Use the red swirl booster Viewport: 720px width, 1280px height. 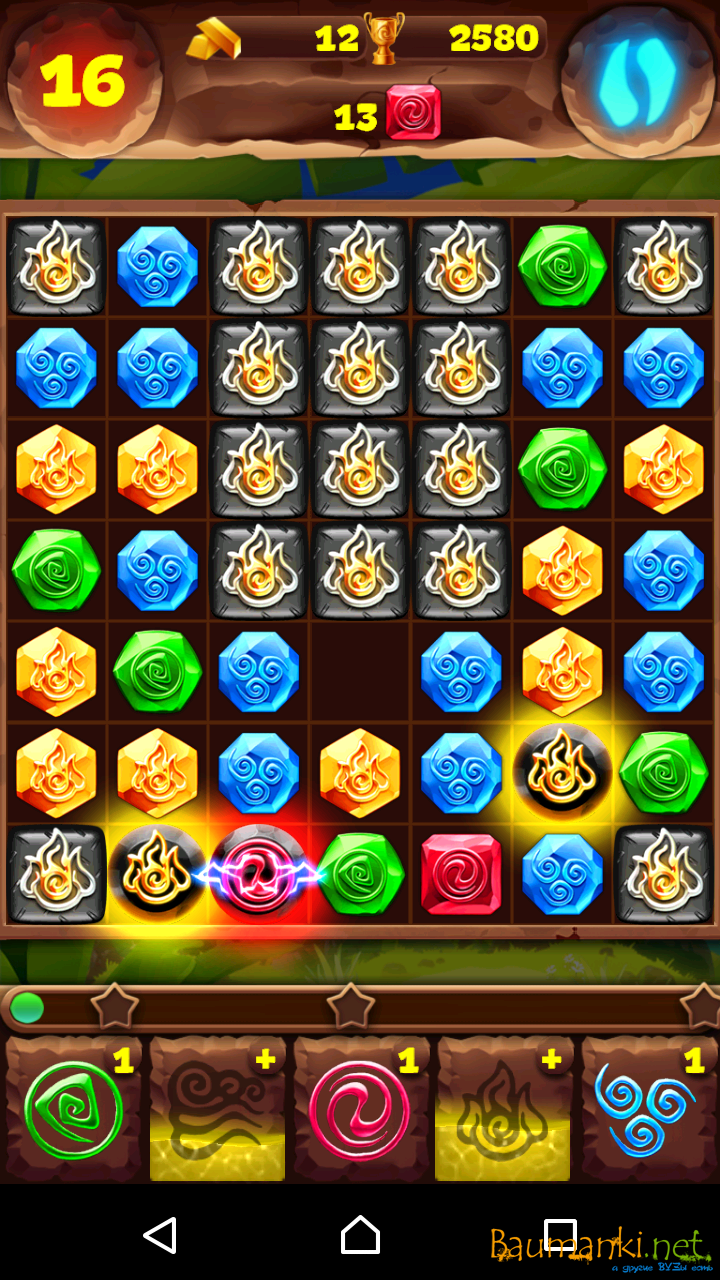360,1109
